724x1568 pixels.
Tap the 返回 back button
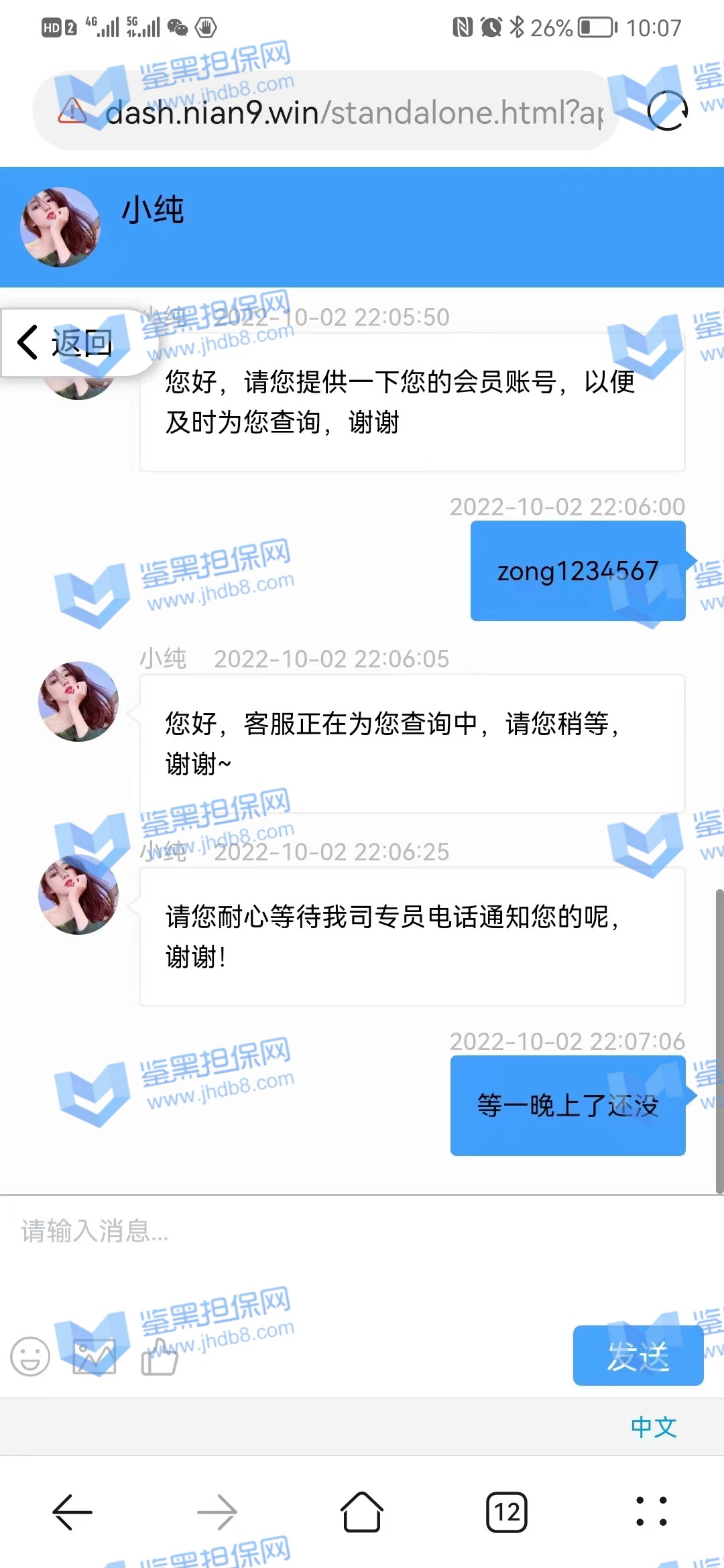coord(66,343)
